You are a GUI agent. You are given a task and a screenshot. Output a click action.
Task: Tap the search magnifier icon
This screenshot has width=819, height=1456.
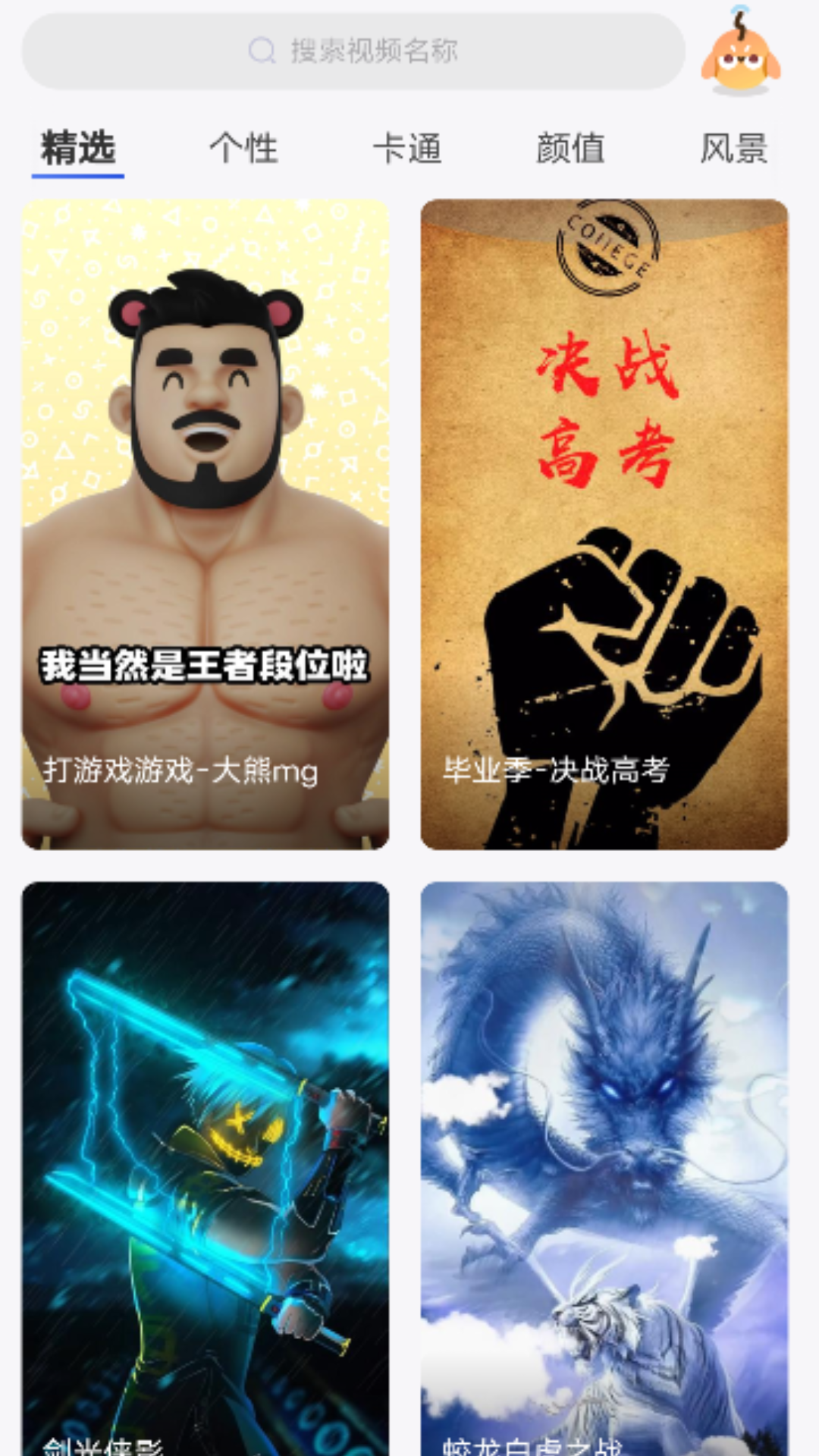[x=261, y=51]
